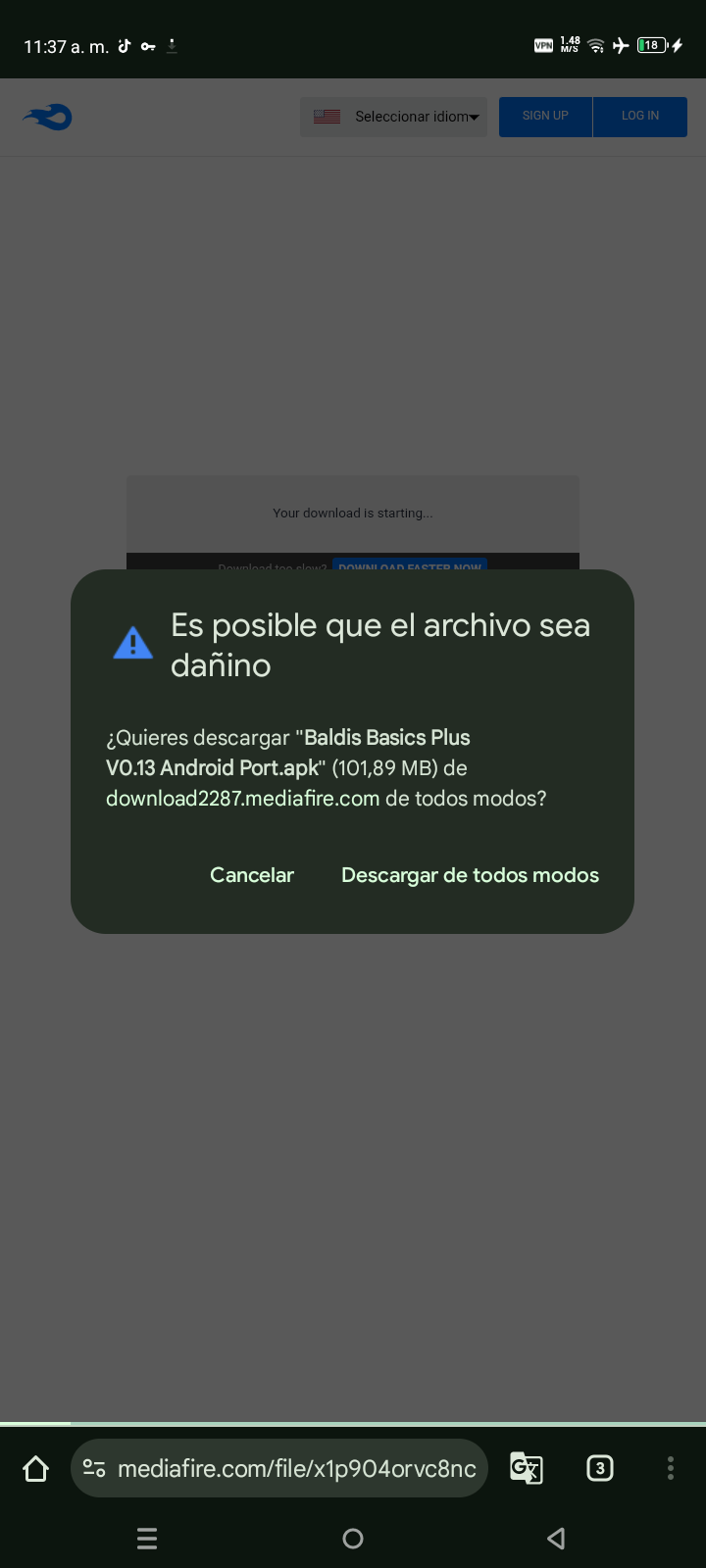706x1568 pixels.
Task: Open the tab switcher showing 3 tabs
Action: pos(600,1468)
